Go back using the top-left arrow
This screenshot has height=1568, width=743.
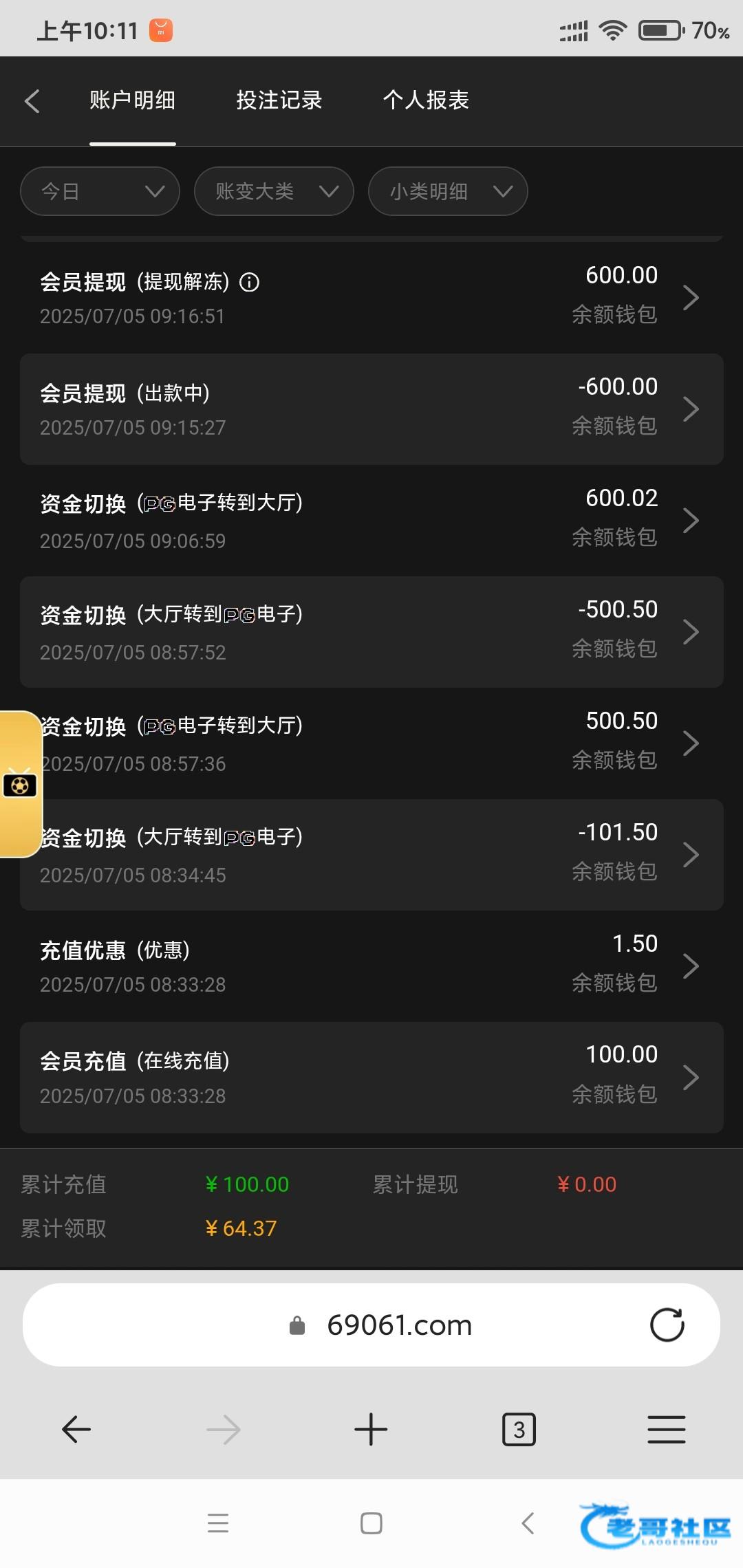coord(32,101)
